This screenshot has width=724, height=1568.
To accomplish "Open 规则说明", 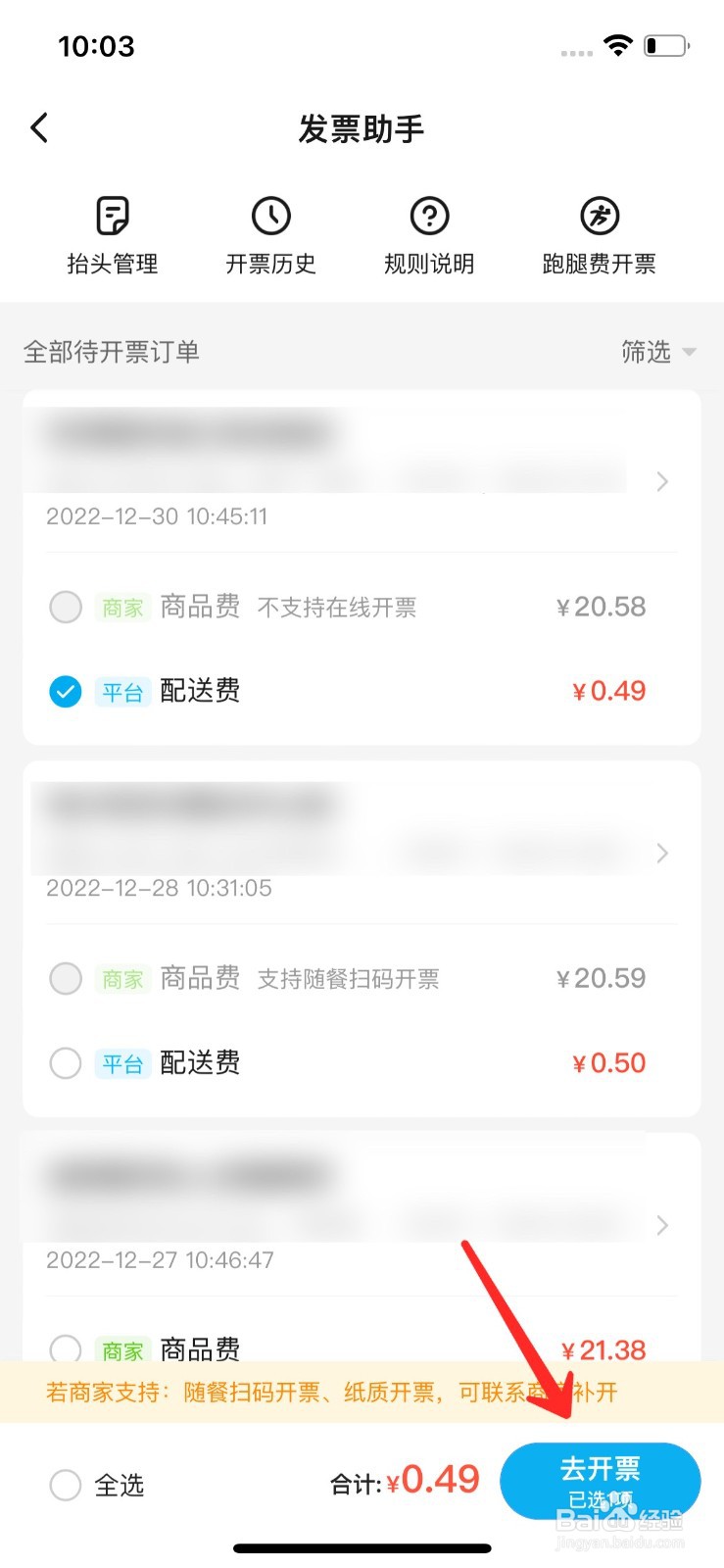I will point(429,234).
